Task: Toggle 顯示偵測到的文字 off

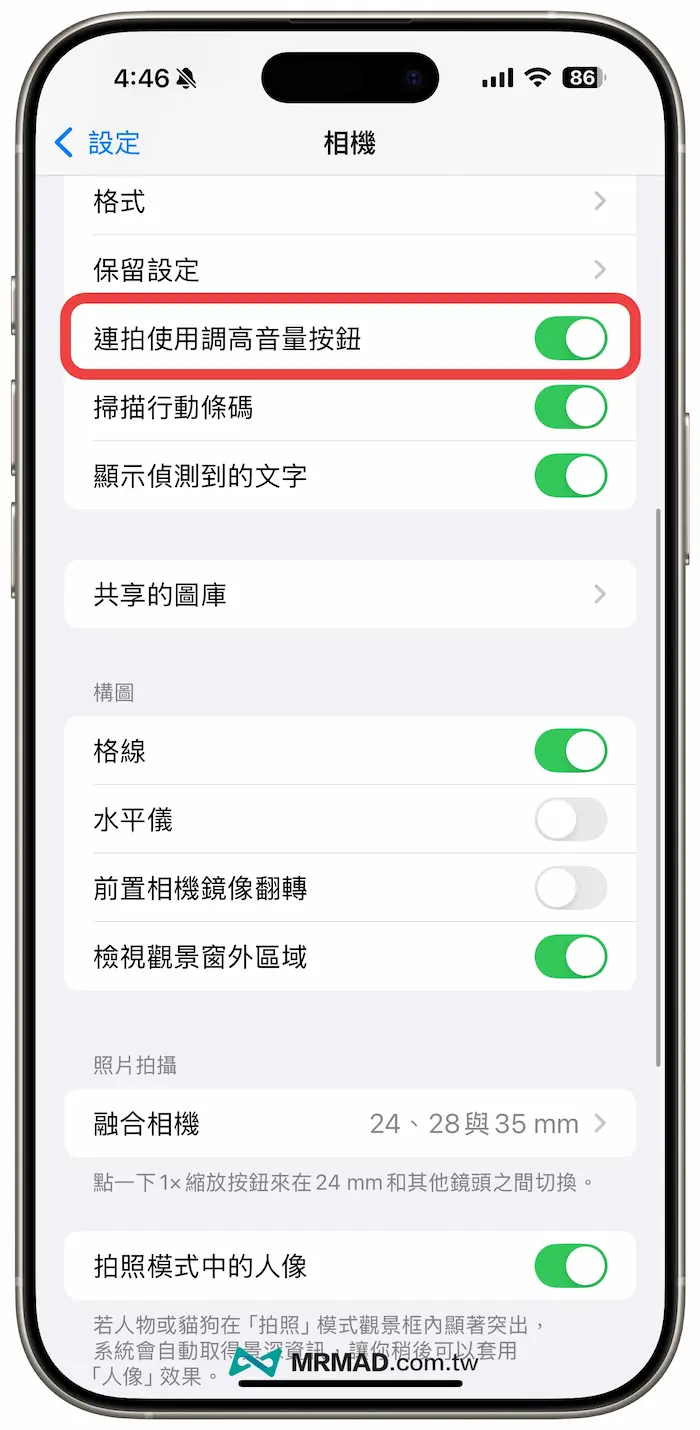Action: pos(570,476)
